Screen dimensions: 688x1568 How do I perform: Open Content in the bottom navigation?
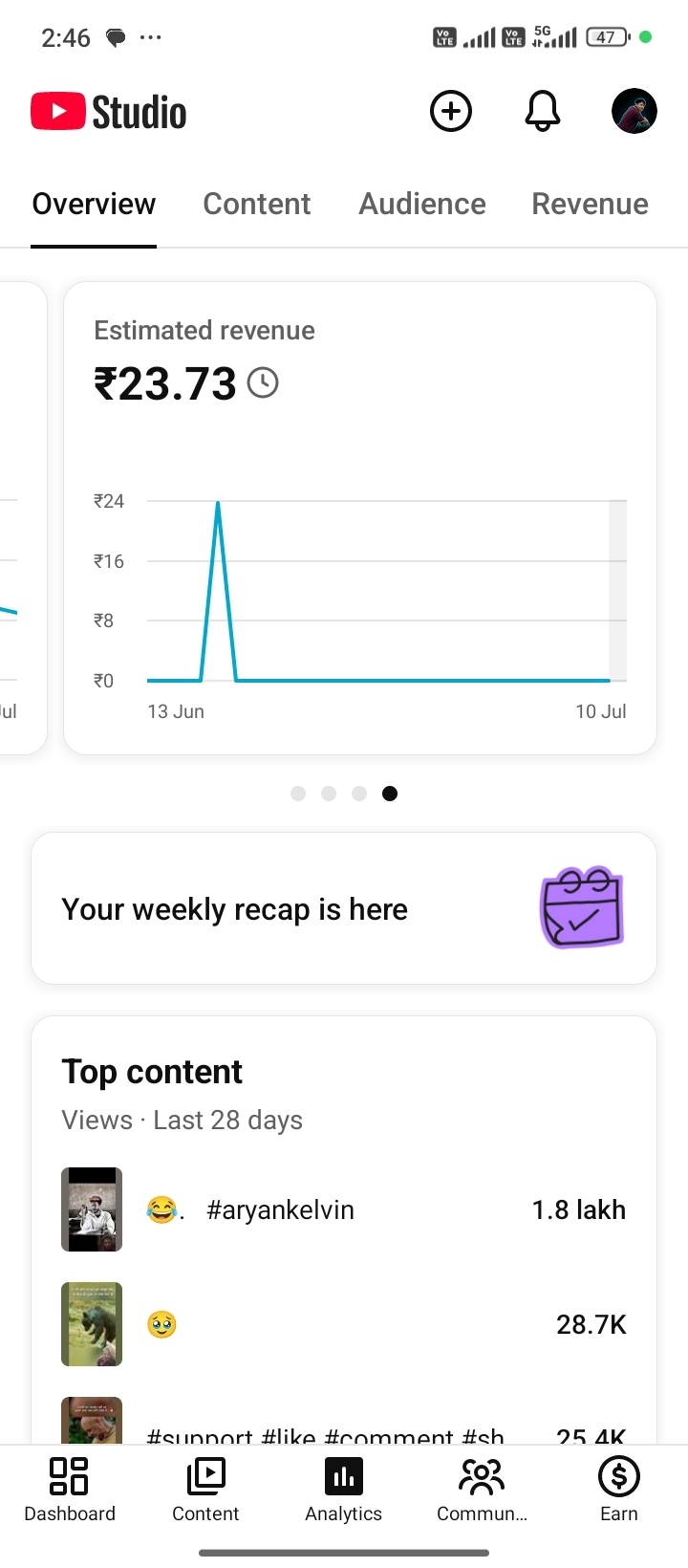pos(205,1490)
